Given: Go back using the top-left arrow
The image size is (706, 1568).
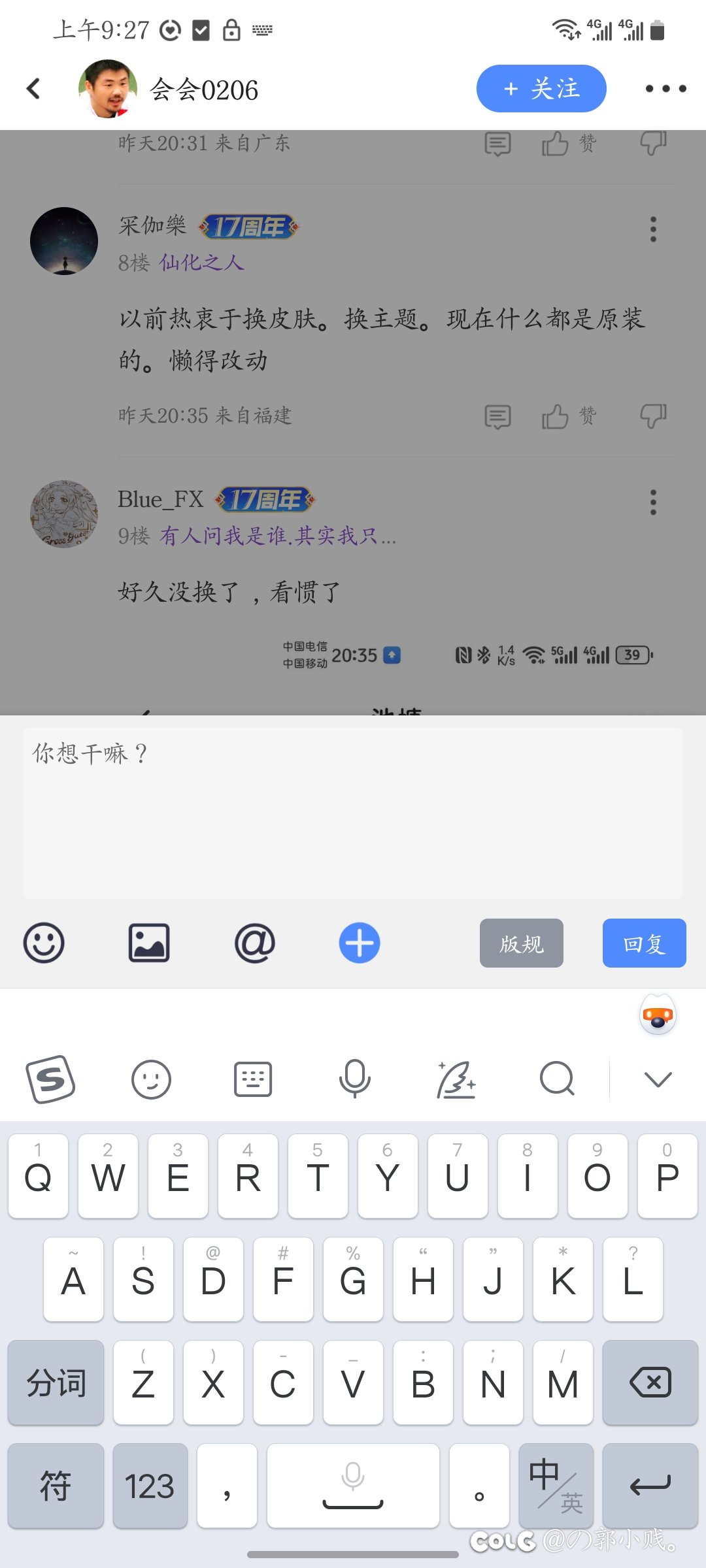Looking at the screenshot, I should pyautogui.click(x=33, y=89).
